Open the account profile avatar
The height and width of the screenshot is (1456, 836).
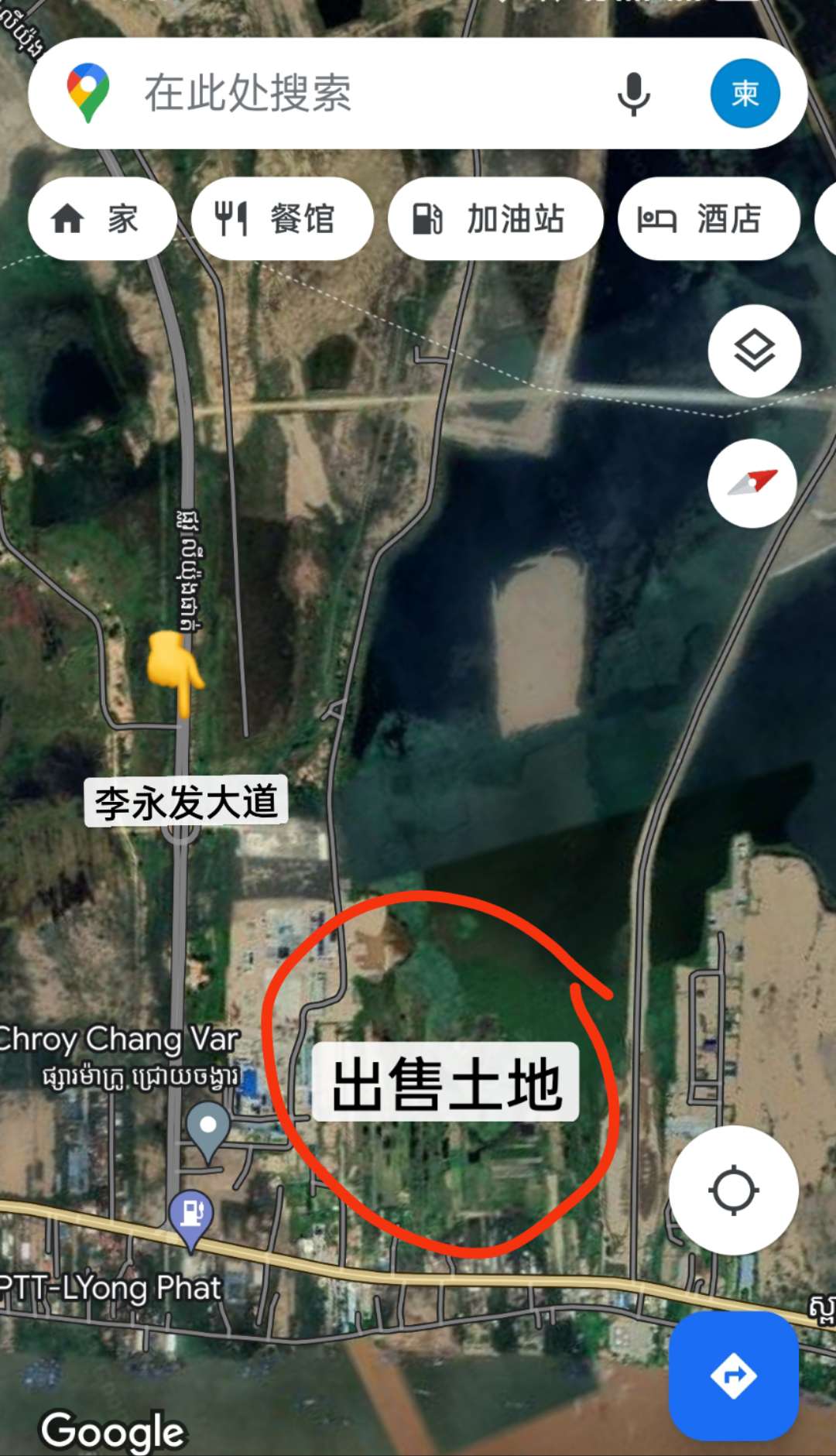click(745, 94)
